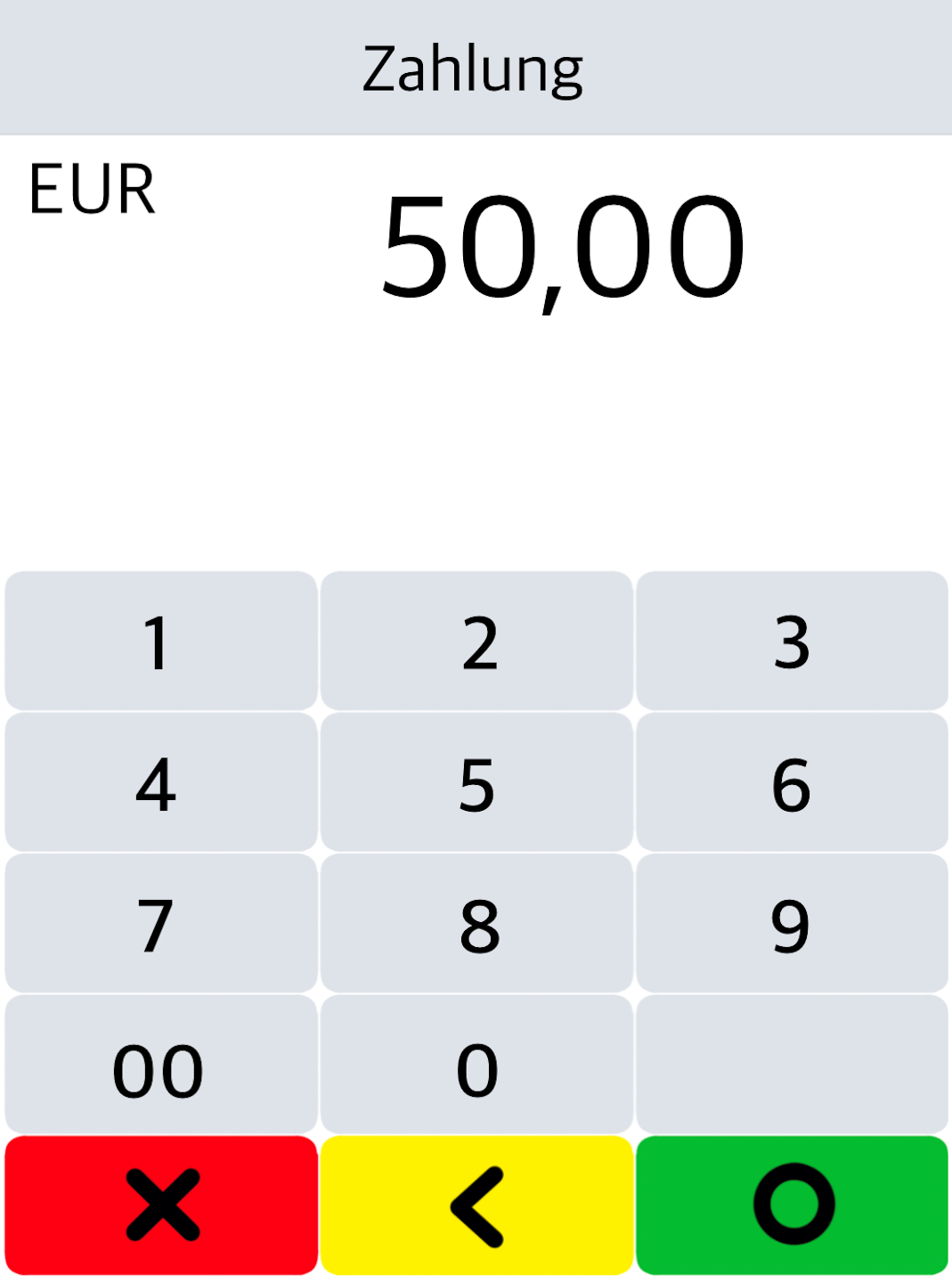
Task: Tap the 8 key
Action: [476, 923]
